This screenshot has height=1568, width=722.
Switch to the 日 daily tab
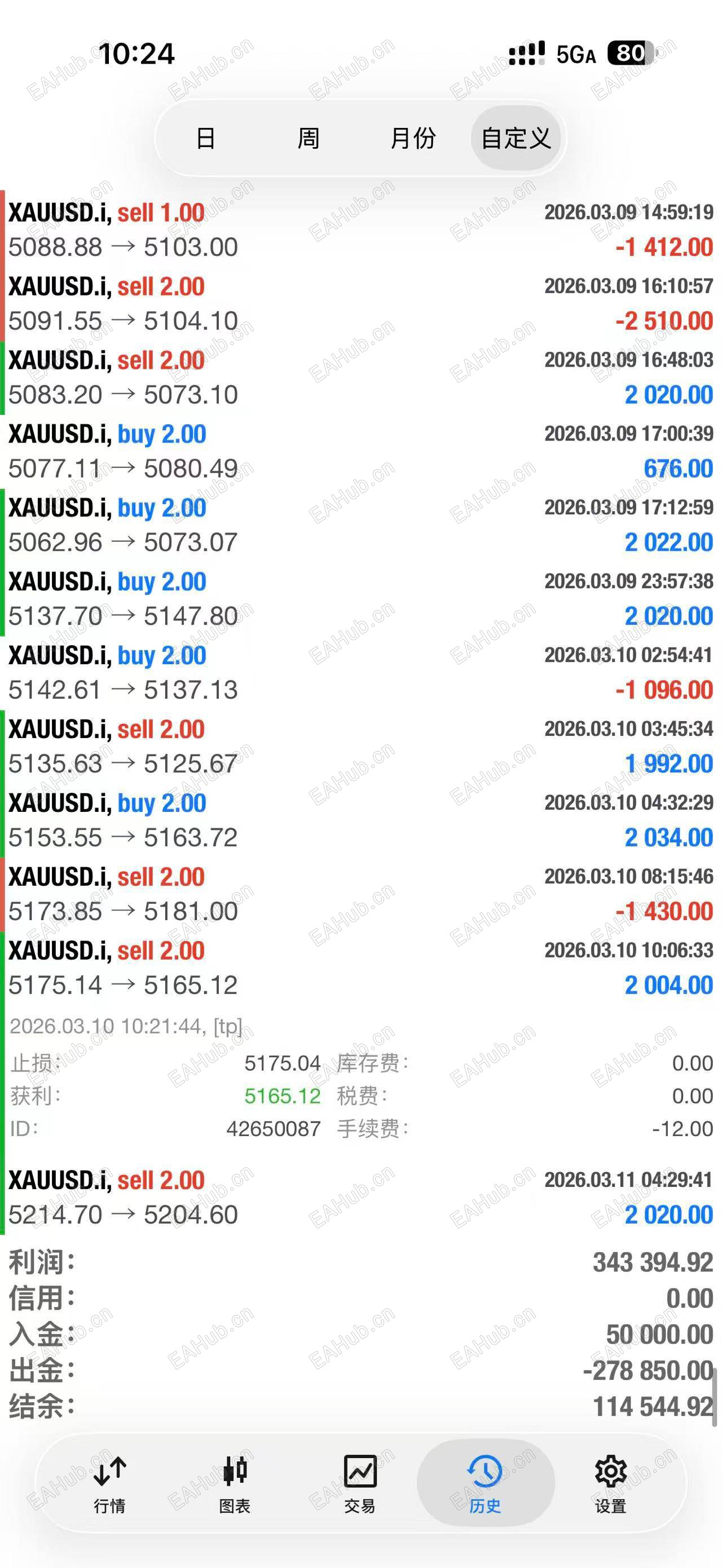206,139
